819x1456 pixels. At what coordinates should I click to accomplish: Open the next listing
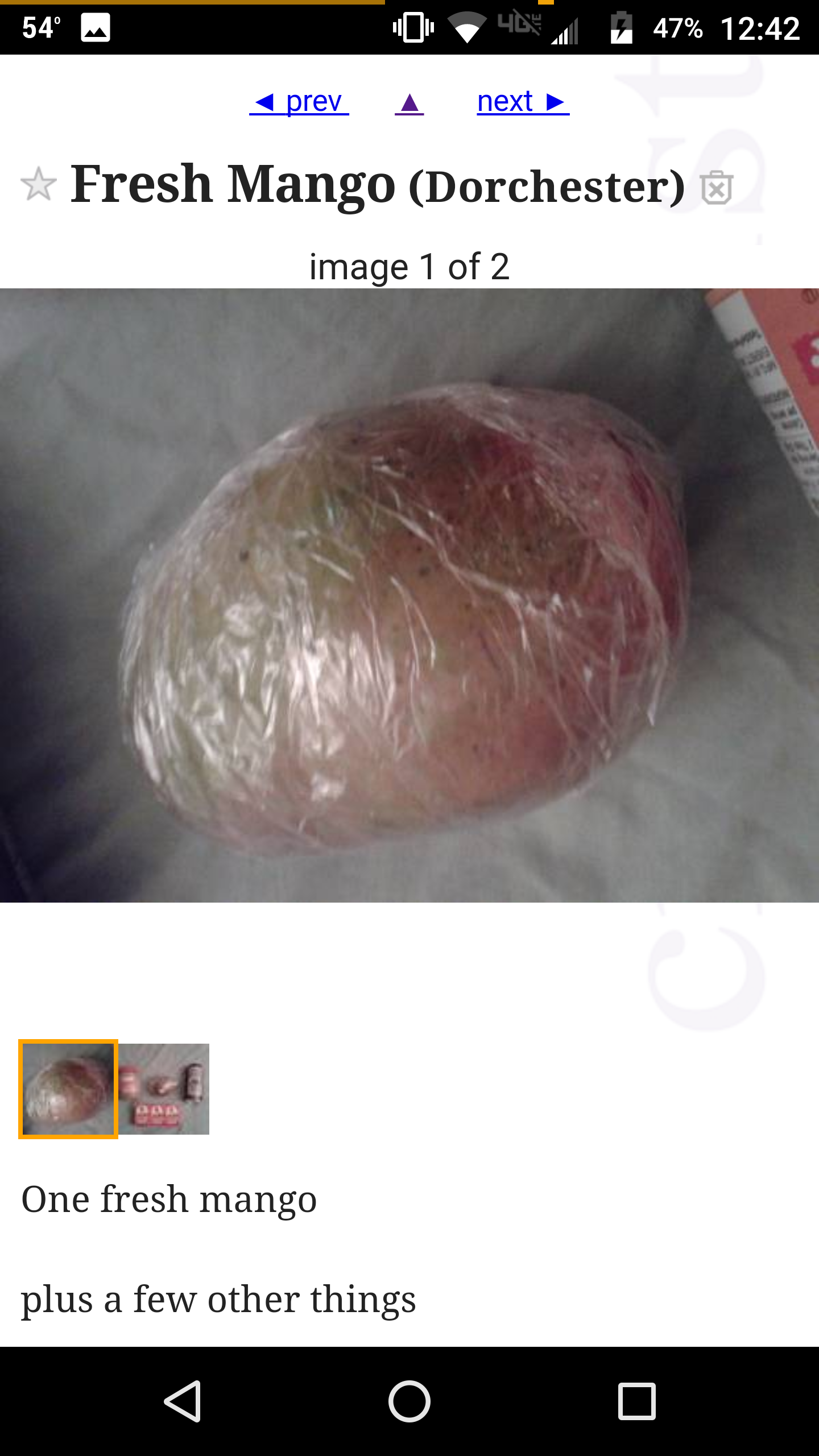pos(523,102)
